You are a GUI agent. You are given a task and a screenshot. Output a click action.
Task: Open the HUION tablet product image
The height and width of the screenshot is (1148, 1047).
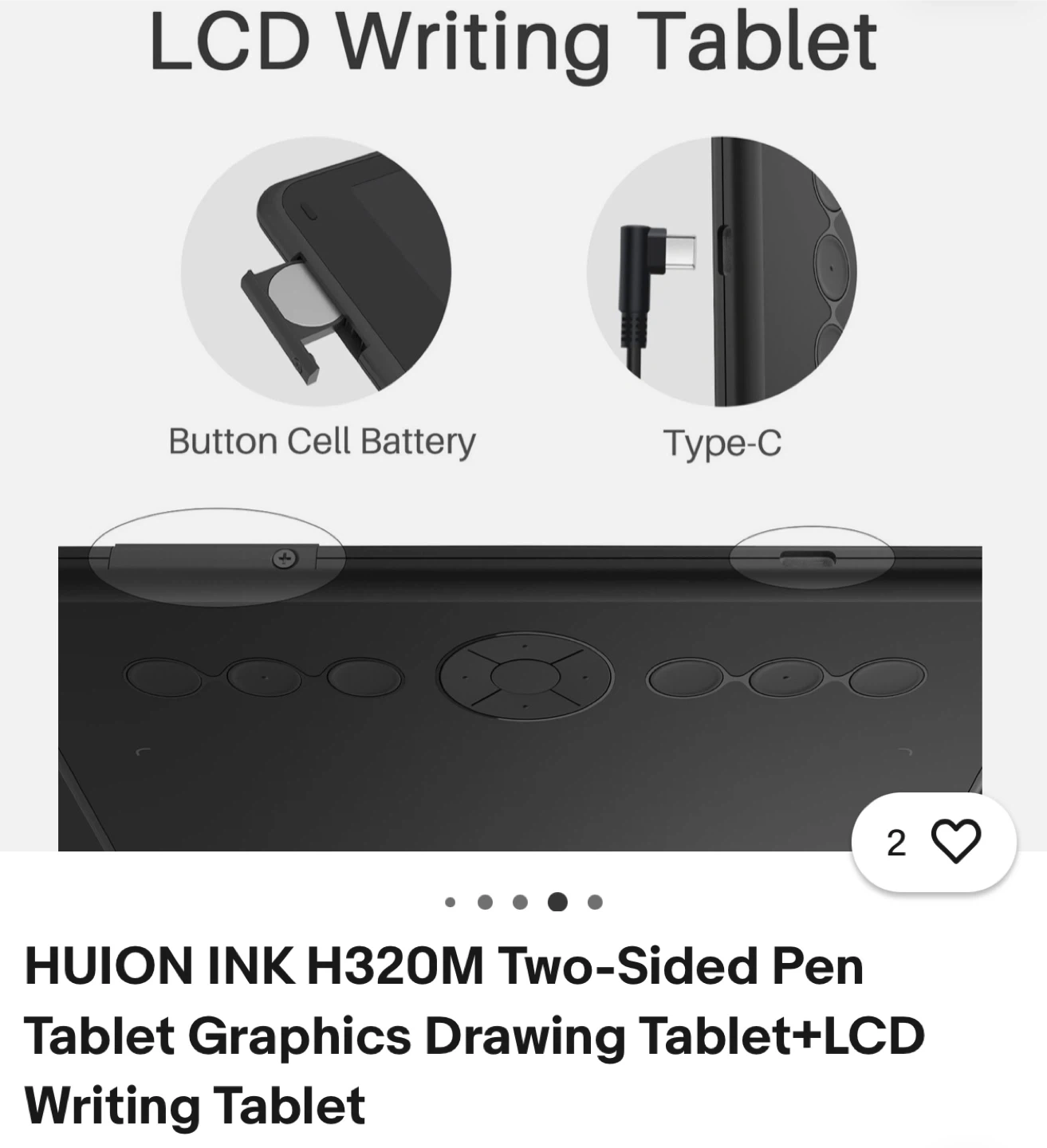[x=523, y=426]
